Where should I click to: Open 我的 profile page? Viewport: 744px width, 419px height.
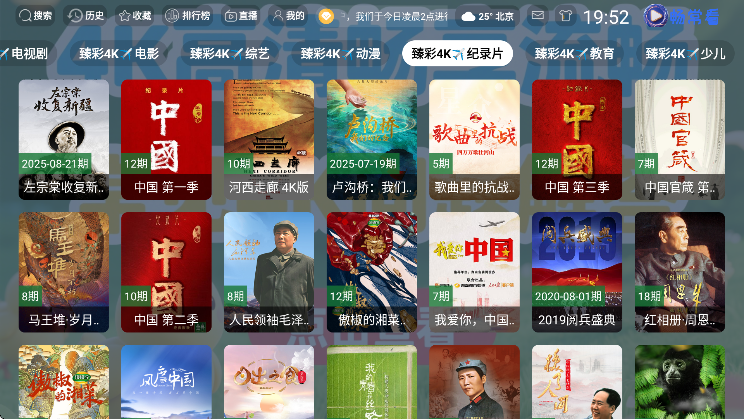pyautogui.click(x=288, y=16)
